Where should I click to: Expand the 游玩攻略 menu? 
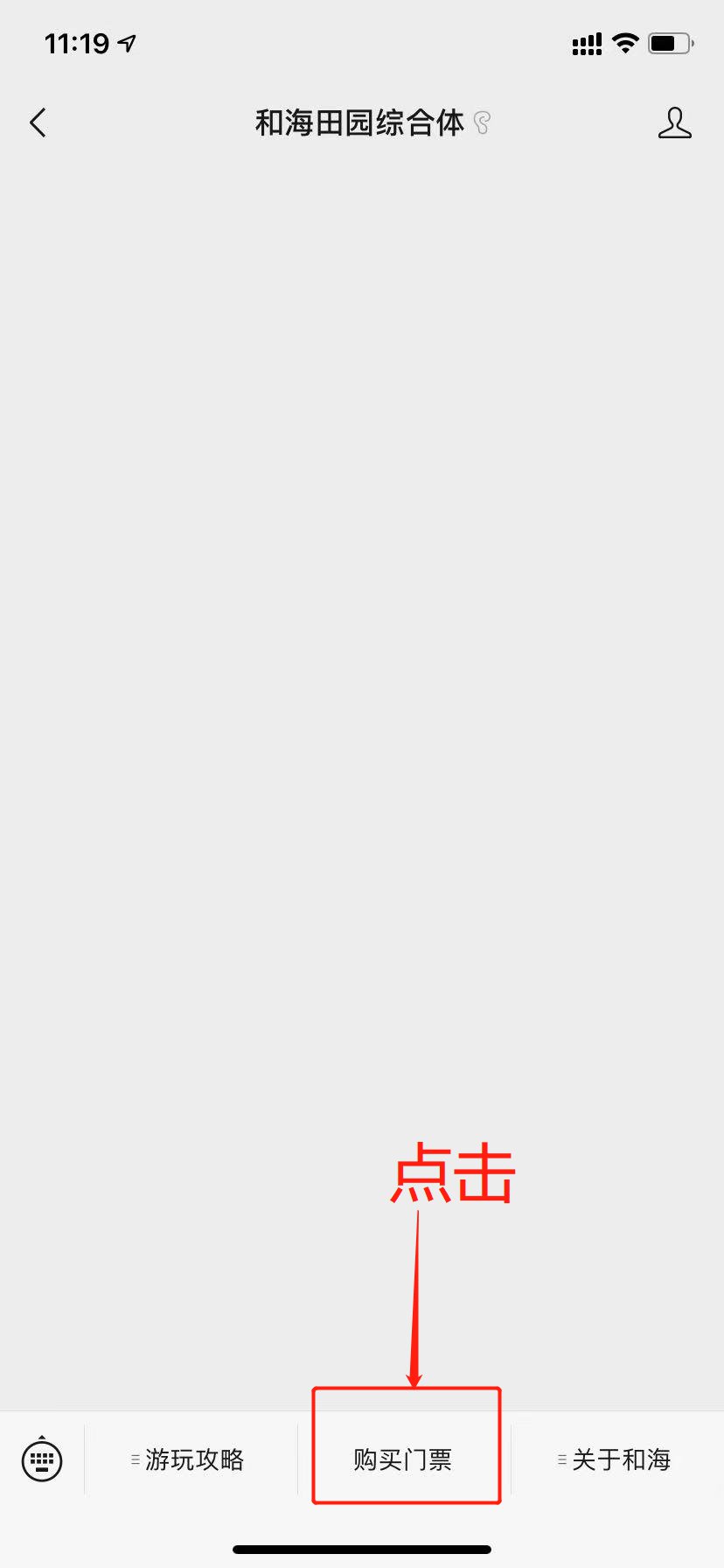click(191, 1459)
